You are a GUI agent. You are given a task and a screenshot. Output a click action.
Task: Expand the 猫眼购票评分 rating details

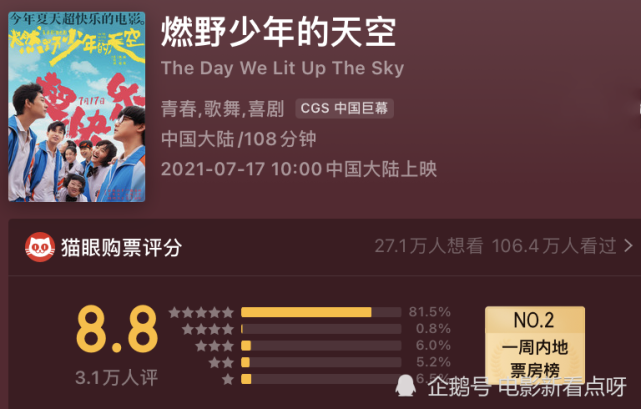[628, 246]
